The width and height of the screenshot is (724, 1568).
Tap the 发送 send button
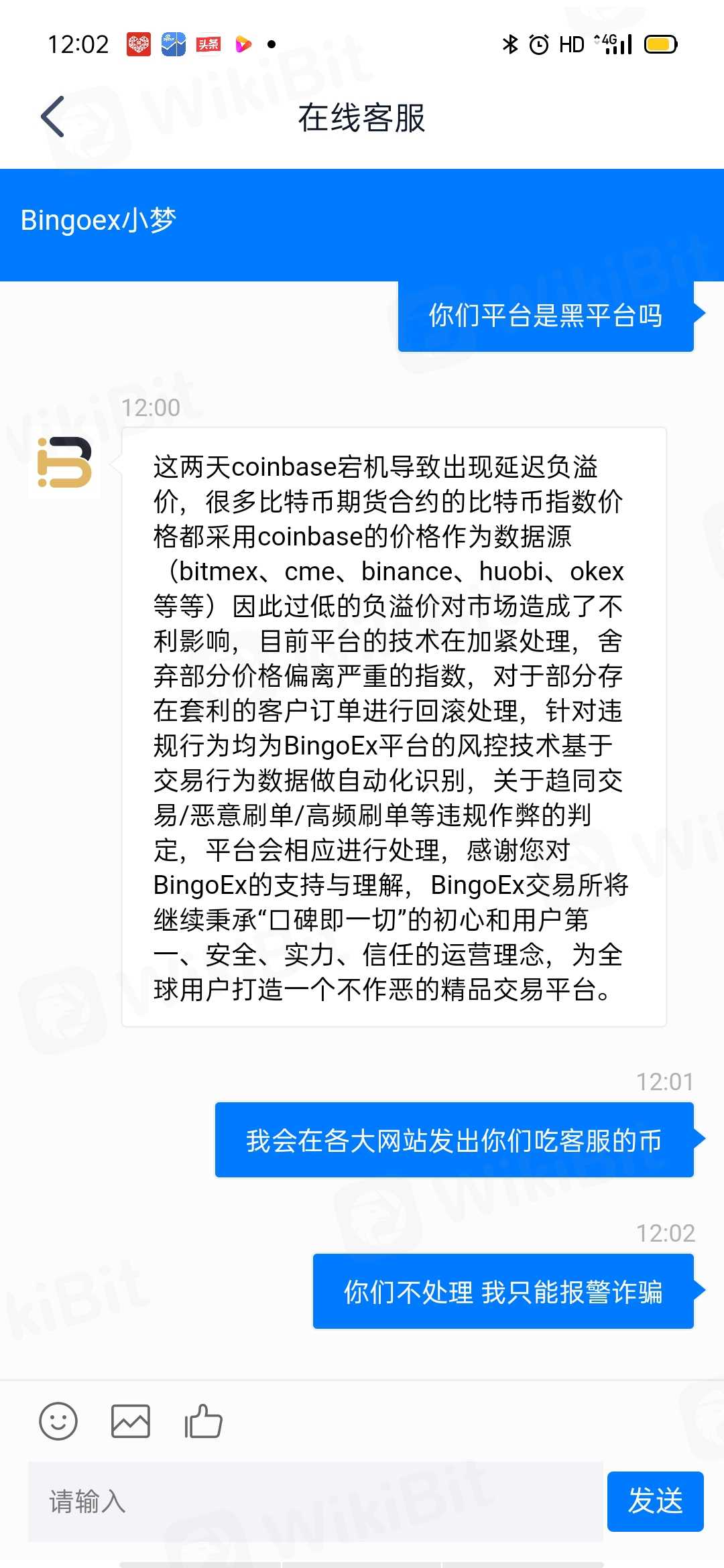[655, 1501]
